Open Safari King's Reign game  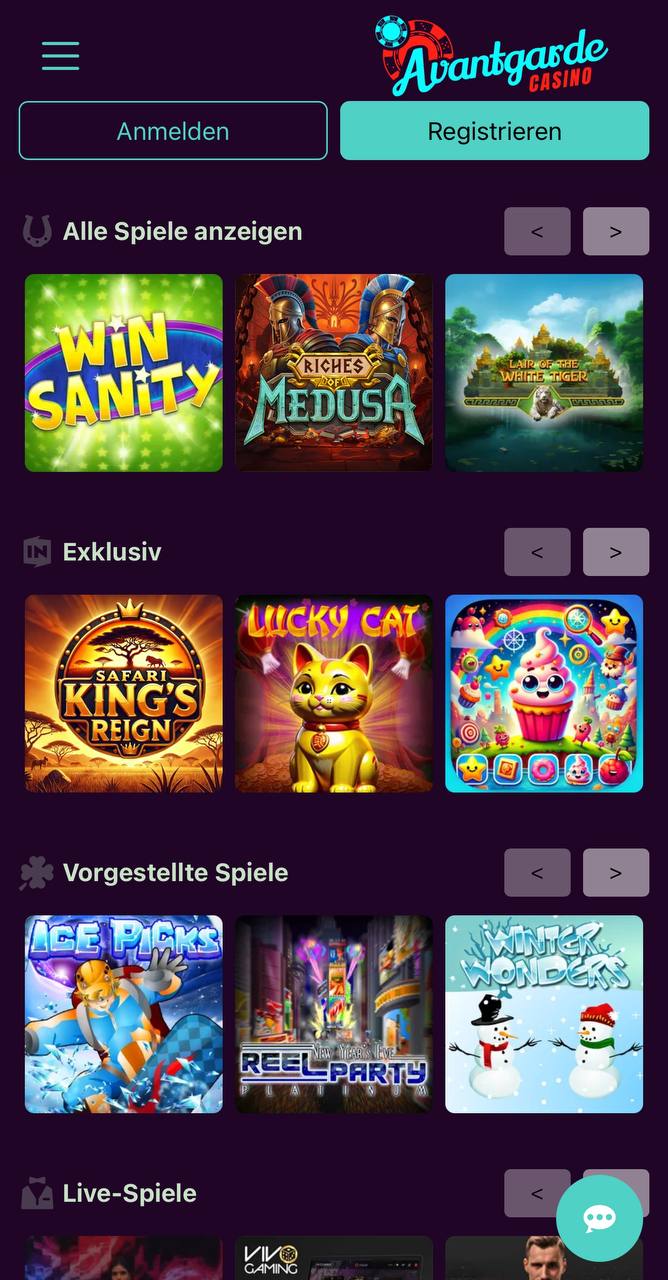pyautogui.click(x=124, y=694)
